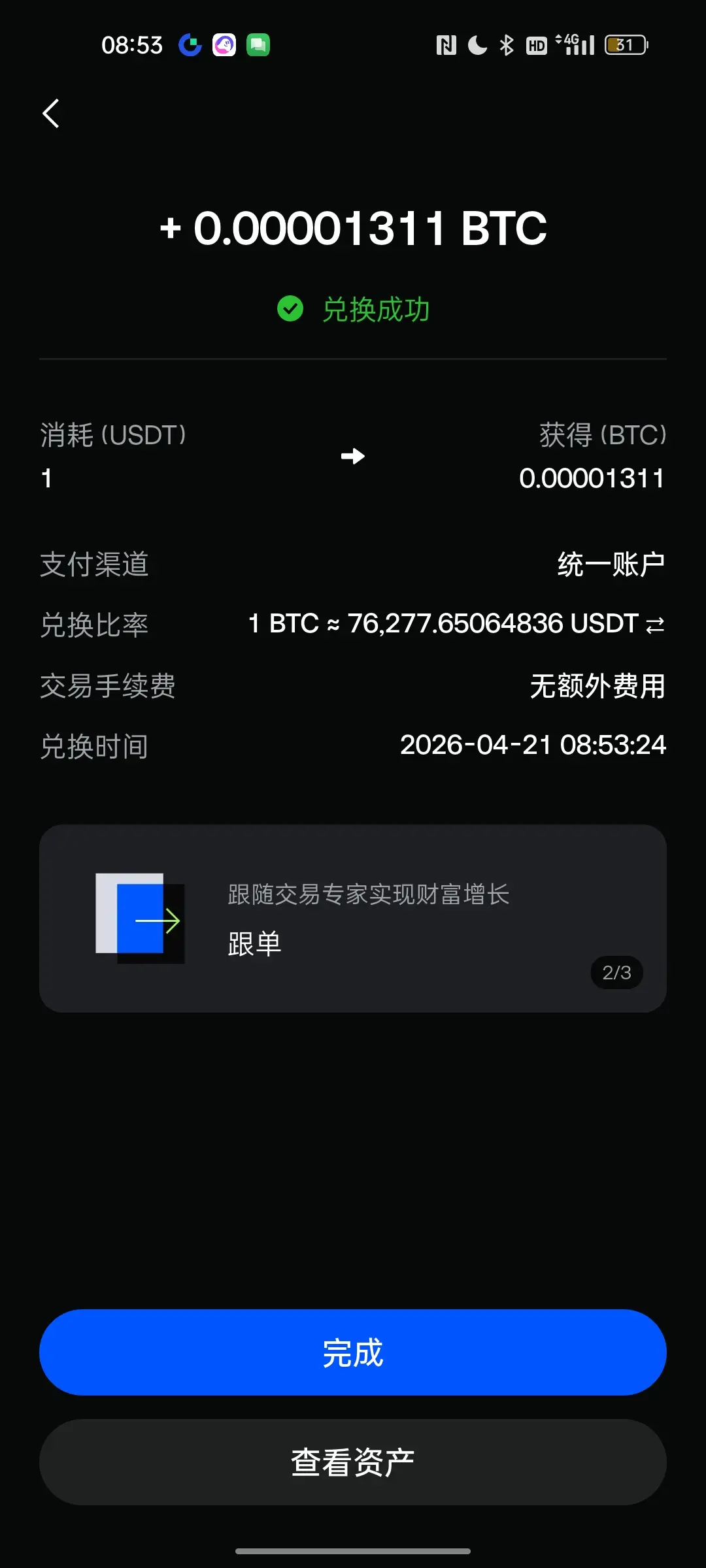Tap the Bluetooth icon in the status bar
This screenshot has width=706, height=1568.
pyautogui.click(x=505, y=44)
